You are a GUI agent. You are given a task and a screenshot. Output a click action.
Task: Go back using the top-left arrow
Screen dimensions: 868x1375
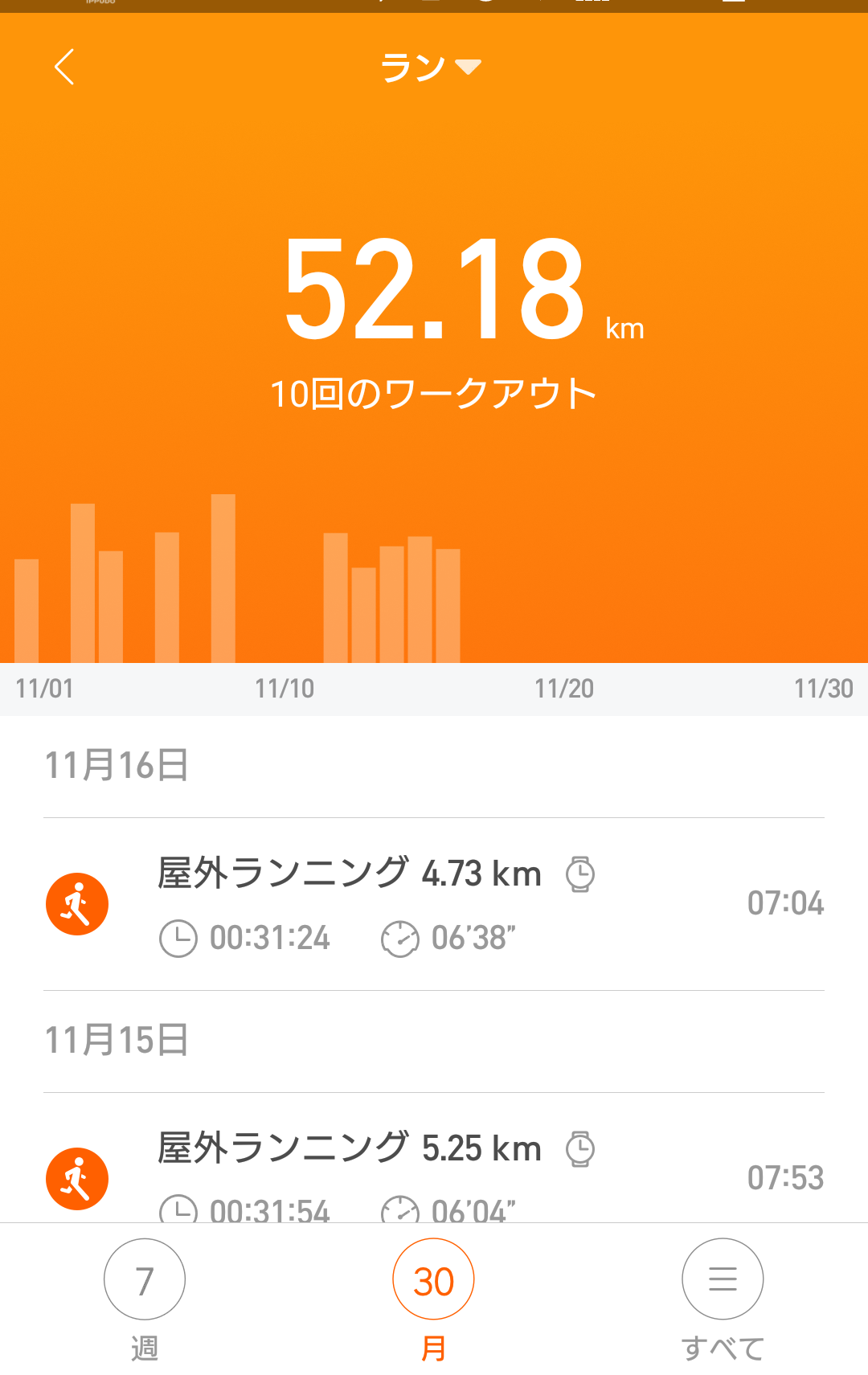[64, 67]
